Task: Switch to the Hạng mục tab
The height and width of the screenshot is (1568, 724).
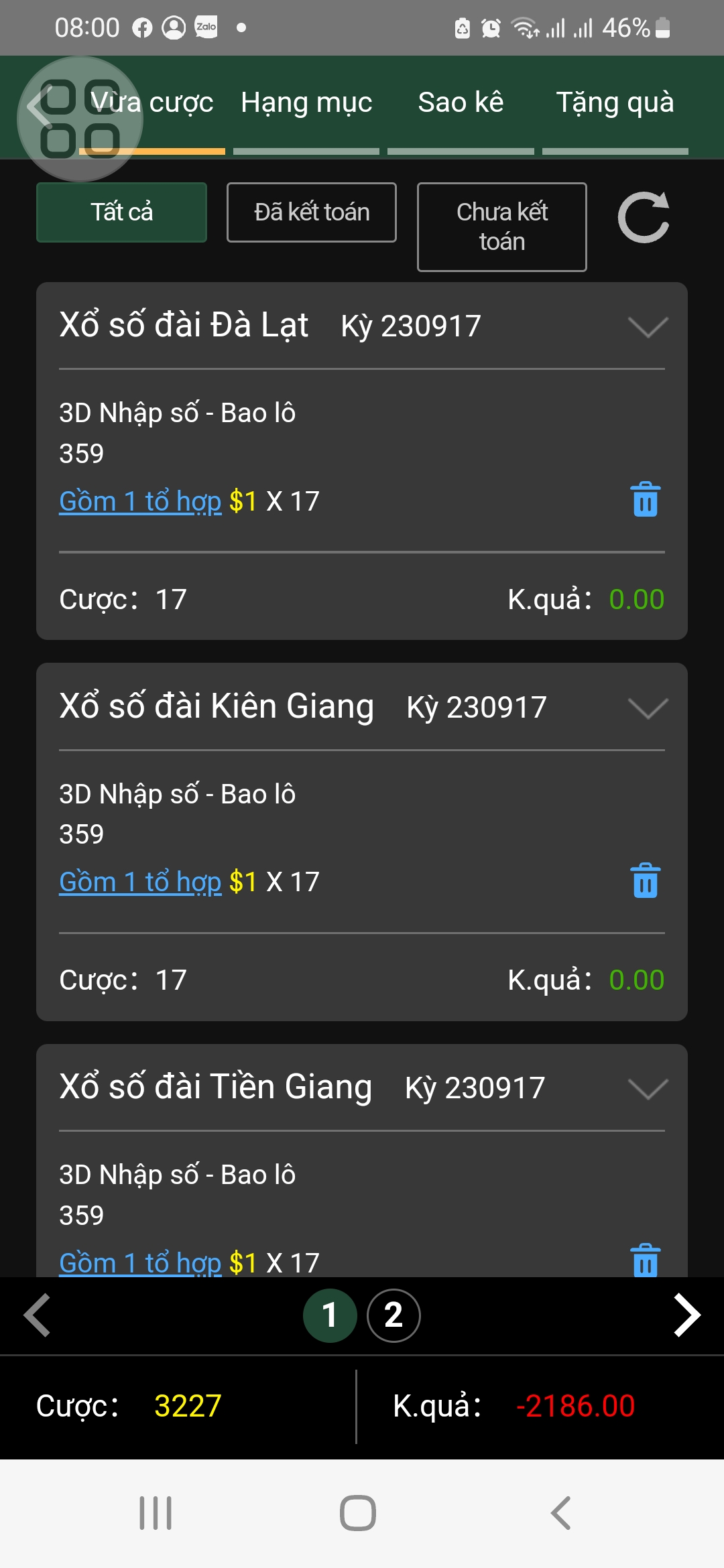Action: [x=306, y=104]
